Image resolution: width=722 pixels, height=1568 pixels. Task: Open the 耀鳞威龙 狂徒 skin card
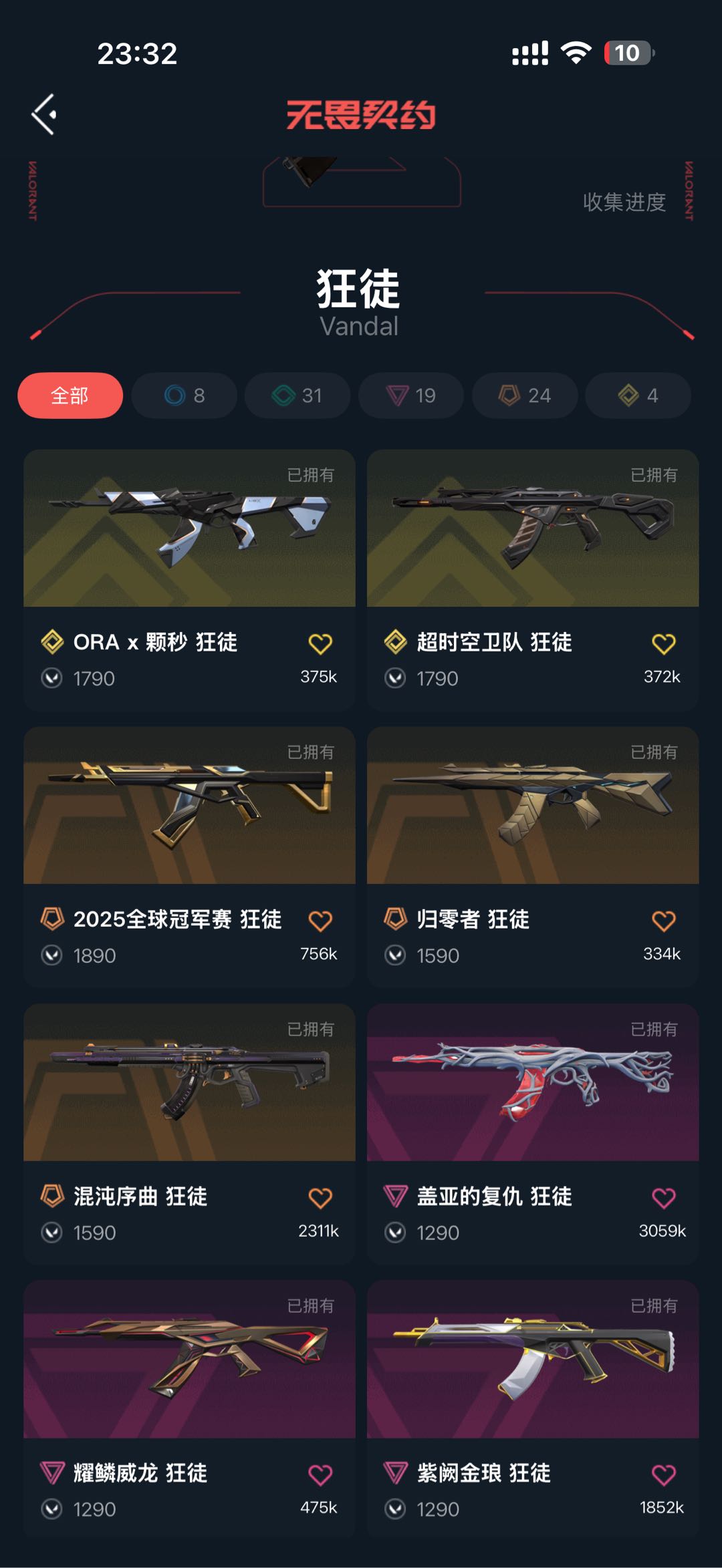pos(189,1410)
